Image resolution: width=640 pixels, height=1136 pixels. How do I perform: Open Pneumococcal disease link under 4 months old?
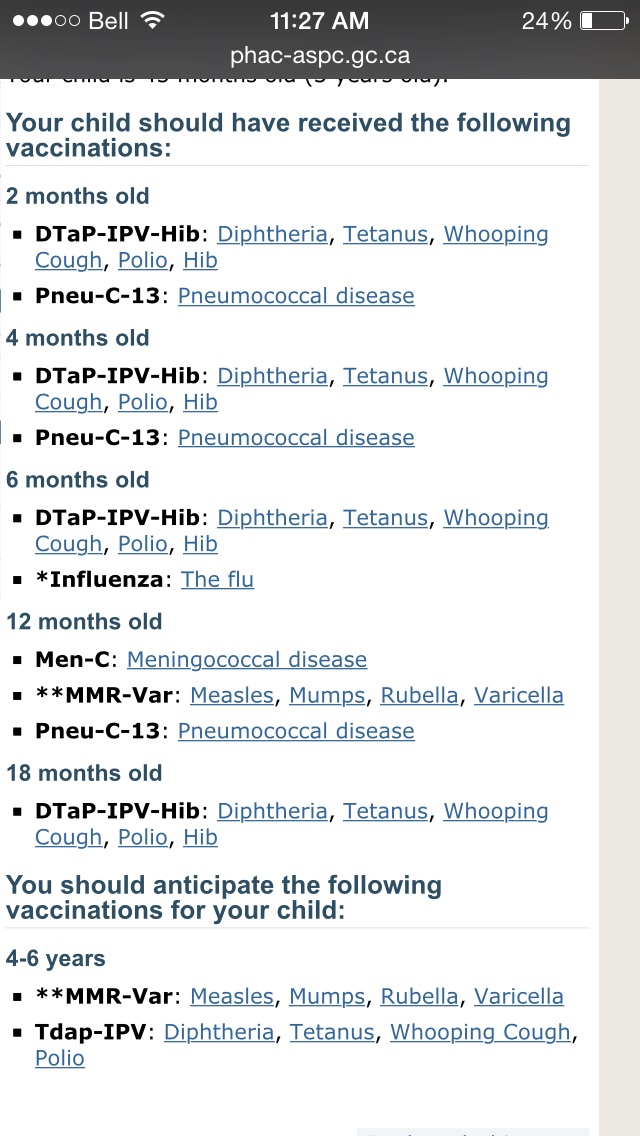tap(296, 438)
